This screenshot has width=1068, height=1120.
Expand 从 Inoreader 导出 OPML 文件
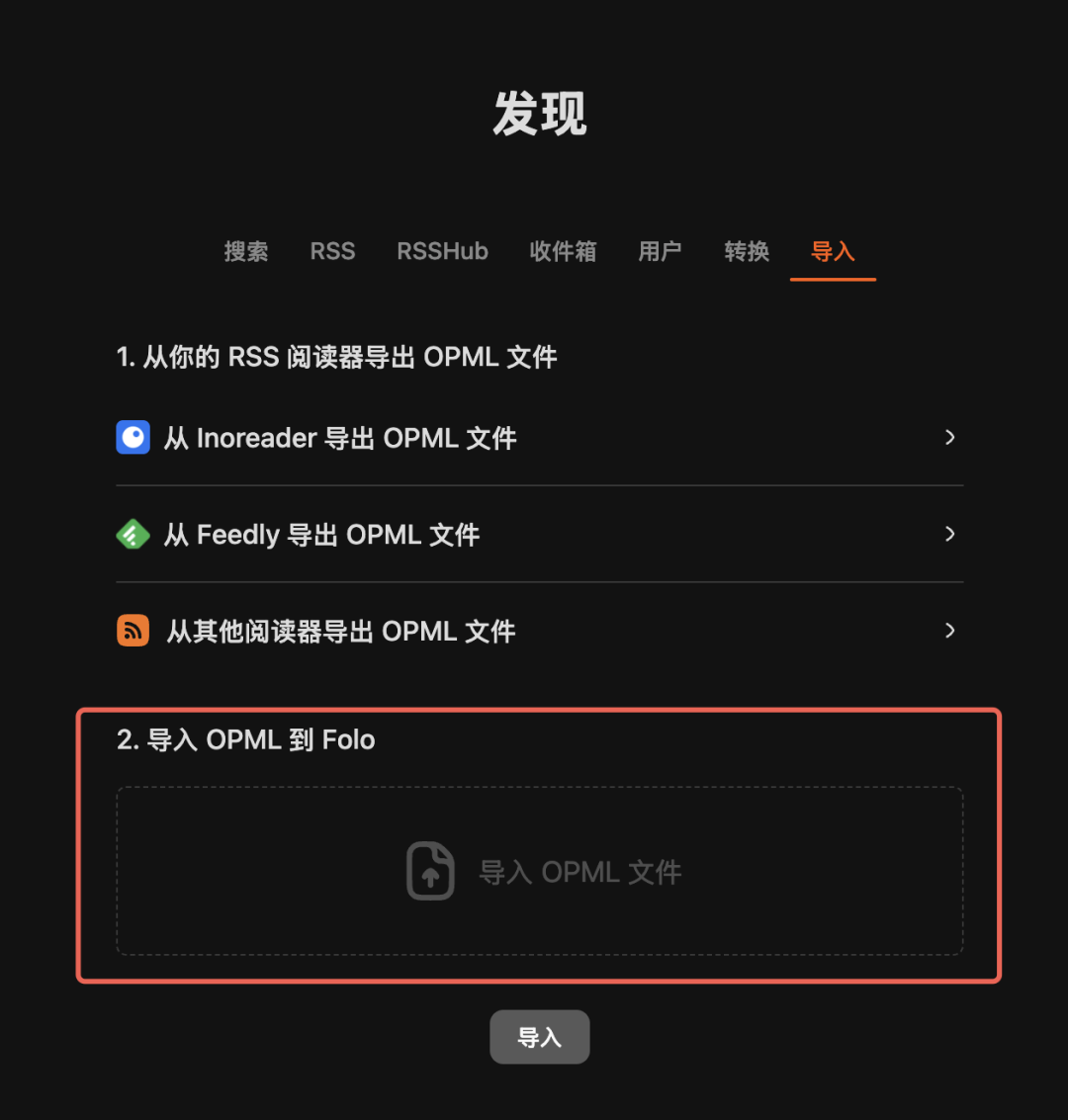point(539,437)
